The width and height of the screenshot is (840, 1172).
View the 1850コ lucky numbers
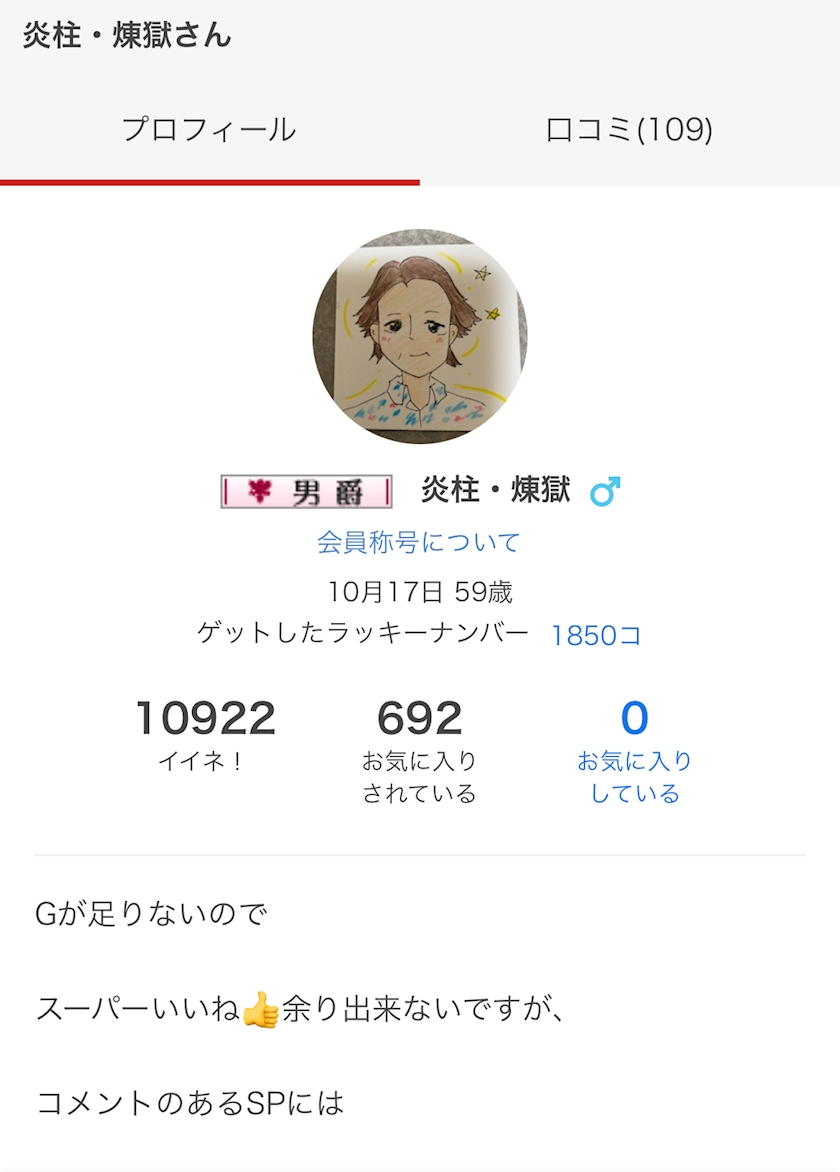click(x=596, y=635)
